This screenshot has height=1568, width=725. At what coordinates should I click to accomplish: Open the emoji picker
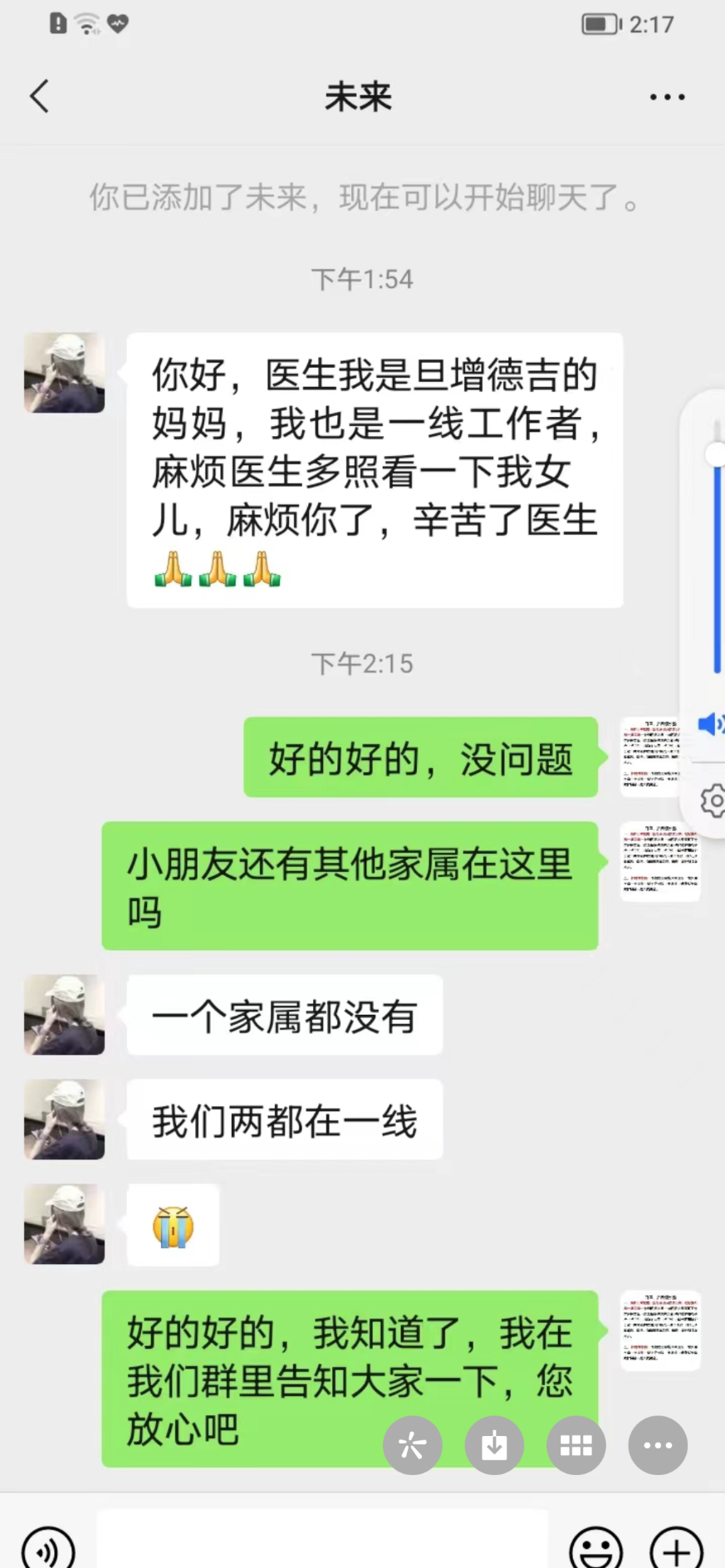(x=595, y=1548)
